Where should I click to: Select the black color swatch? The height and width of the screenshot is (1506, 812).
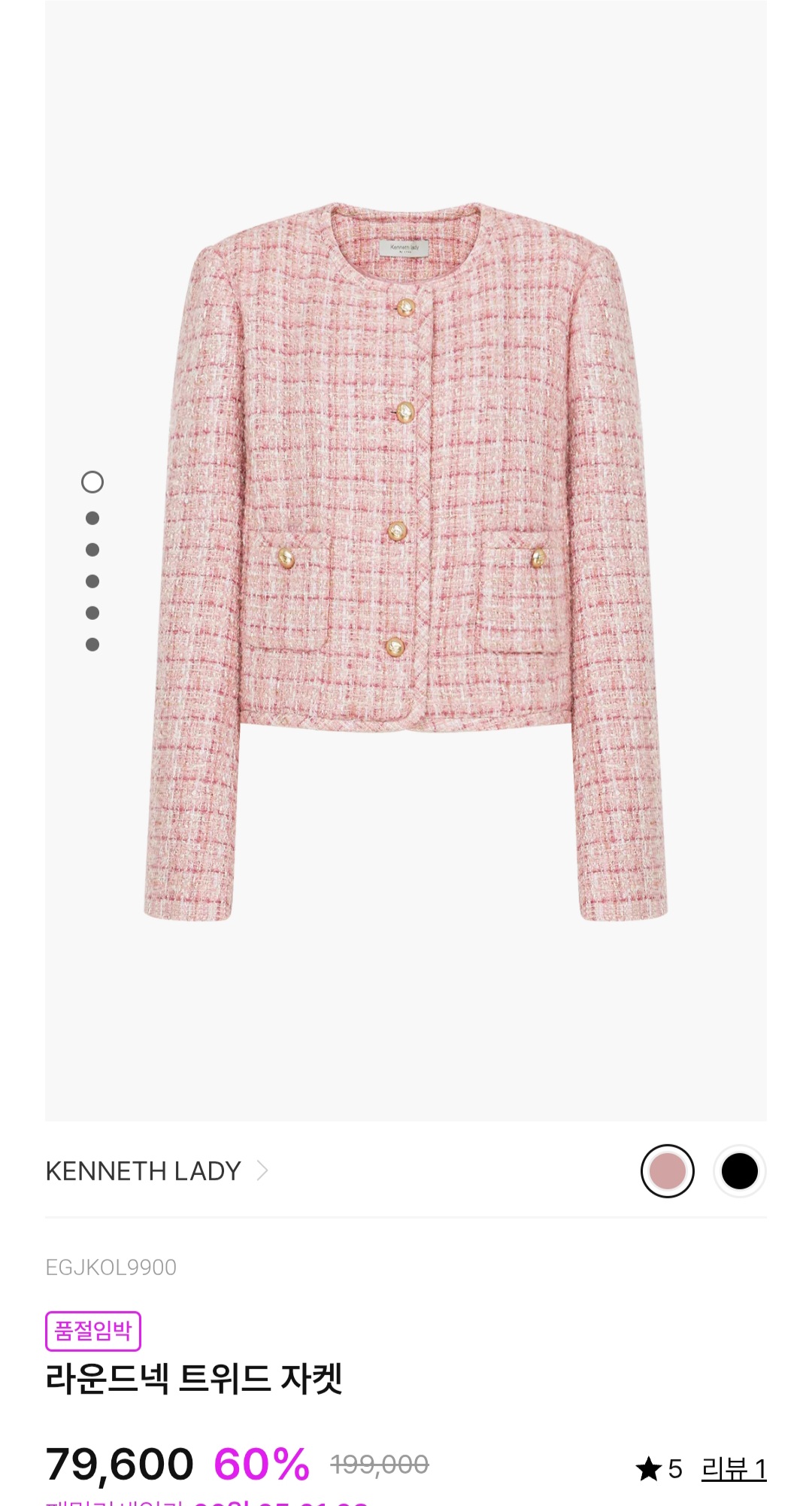(739, 1171)
